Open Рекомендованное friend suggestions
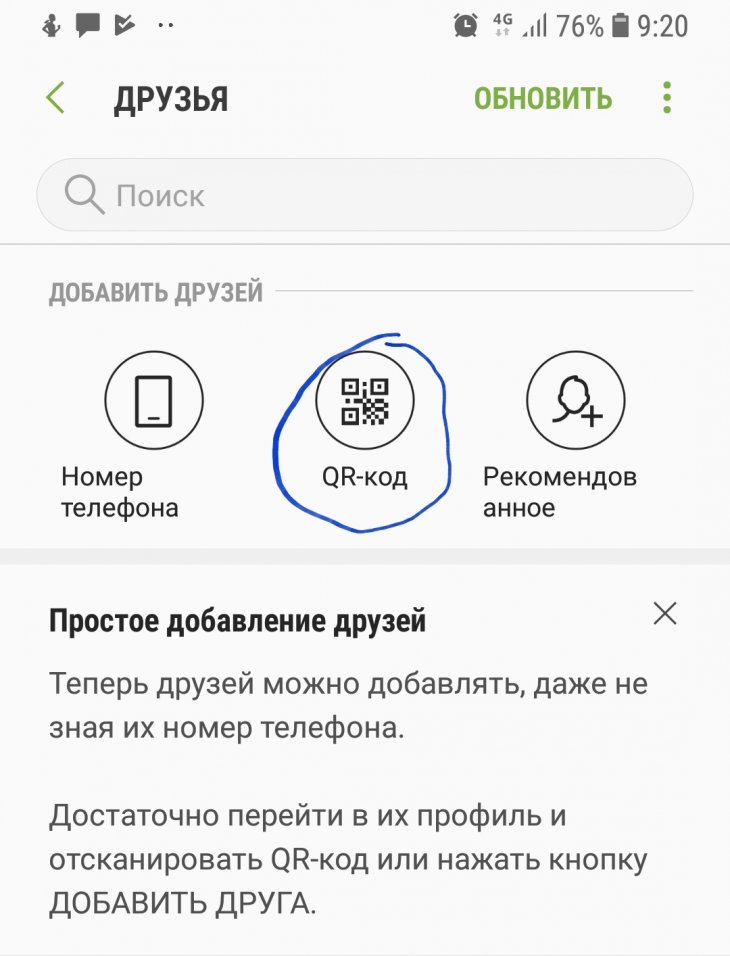 tap(575, 401)
